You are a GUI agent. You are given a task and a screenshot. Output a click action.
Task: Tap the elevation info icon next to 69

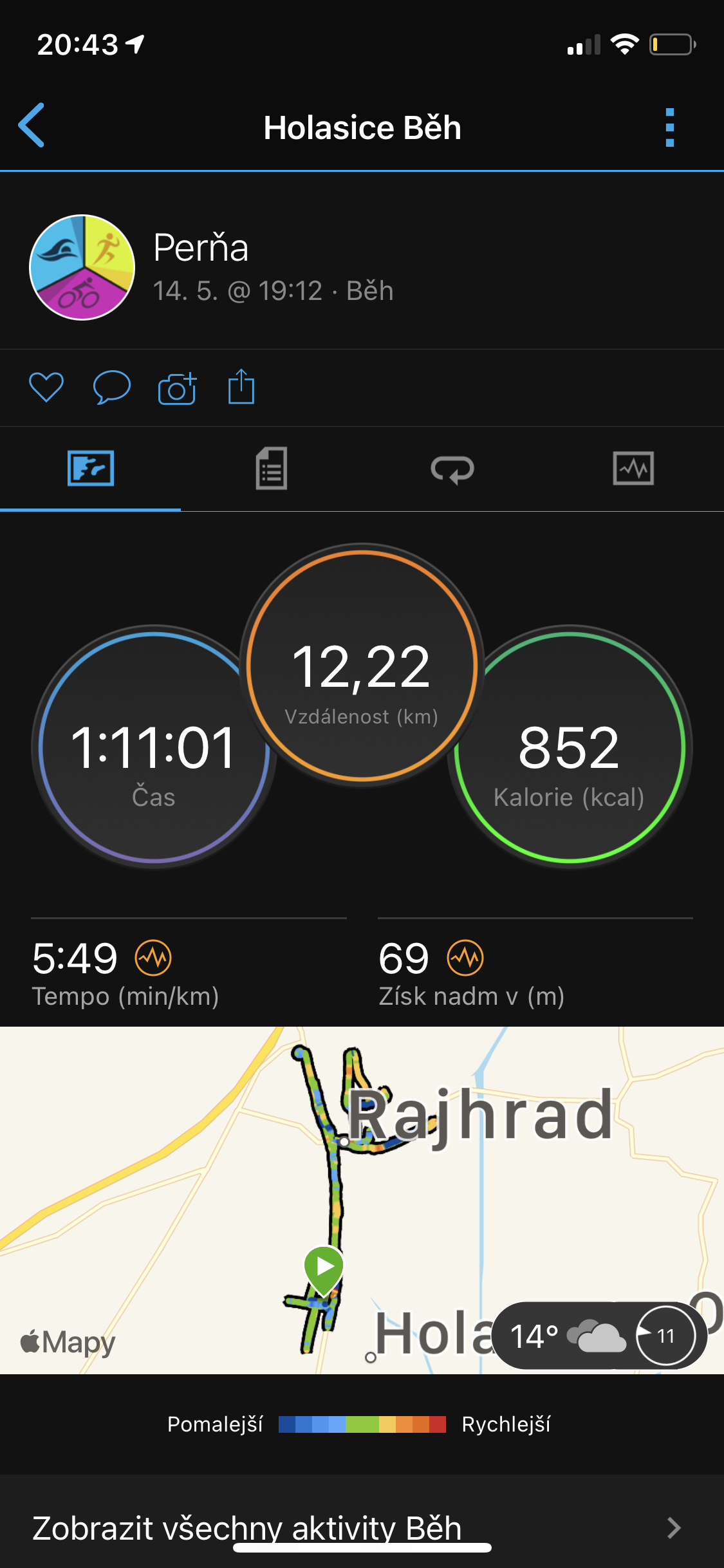point(465,958)
